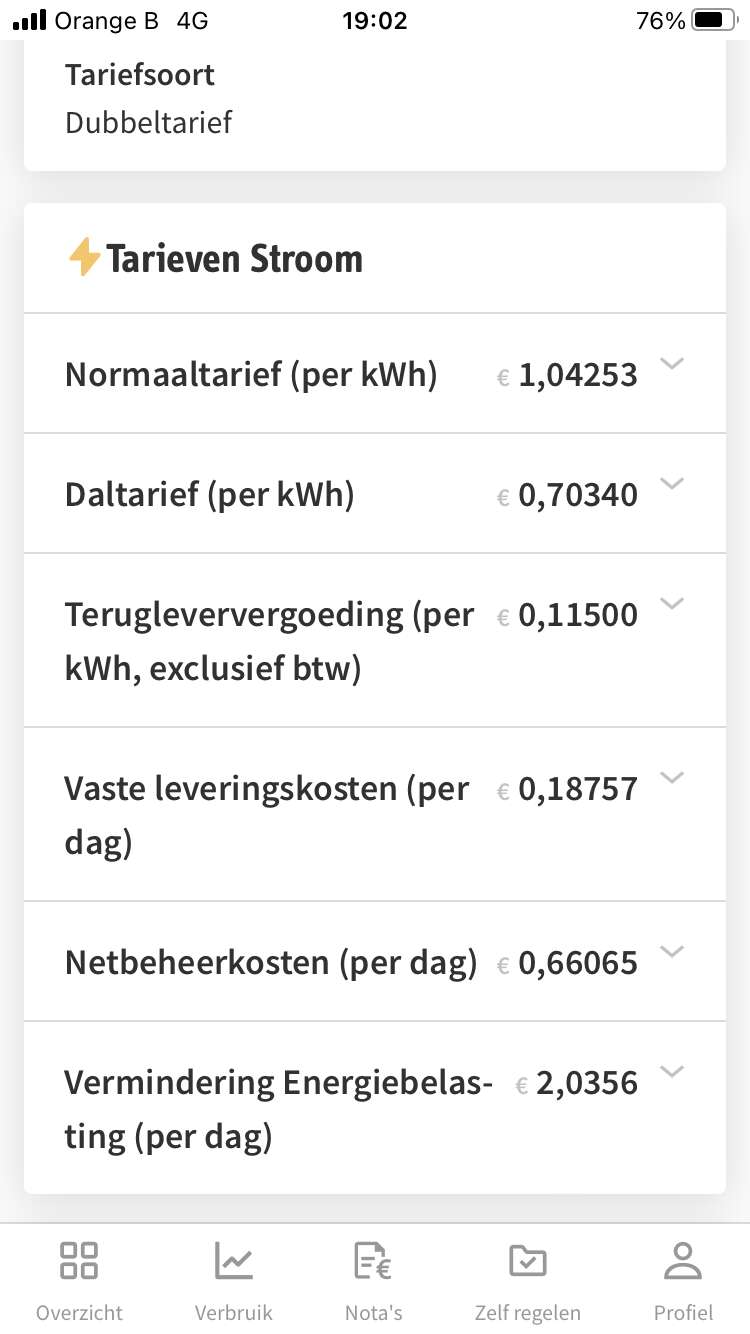Select the Zelf regelen tab

(x=527, y=1281)
